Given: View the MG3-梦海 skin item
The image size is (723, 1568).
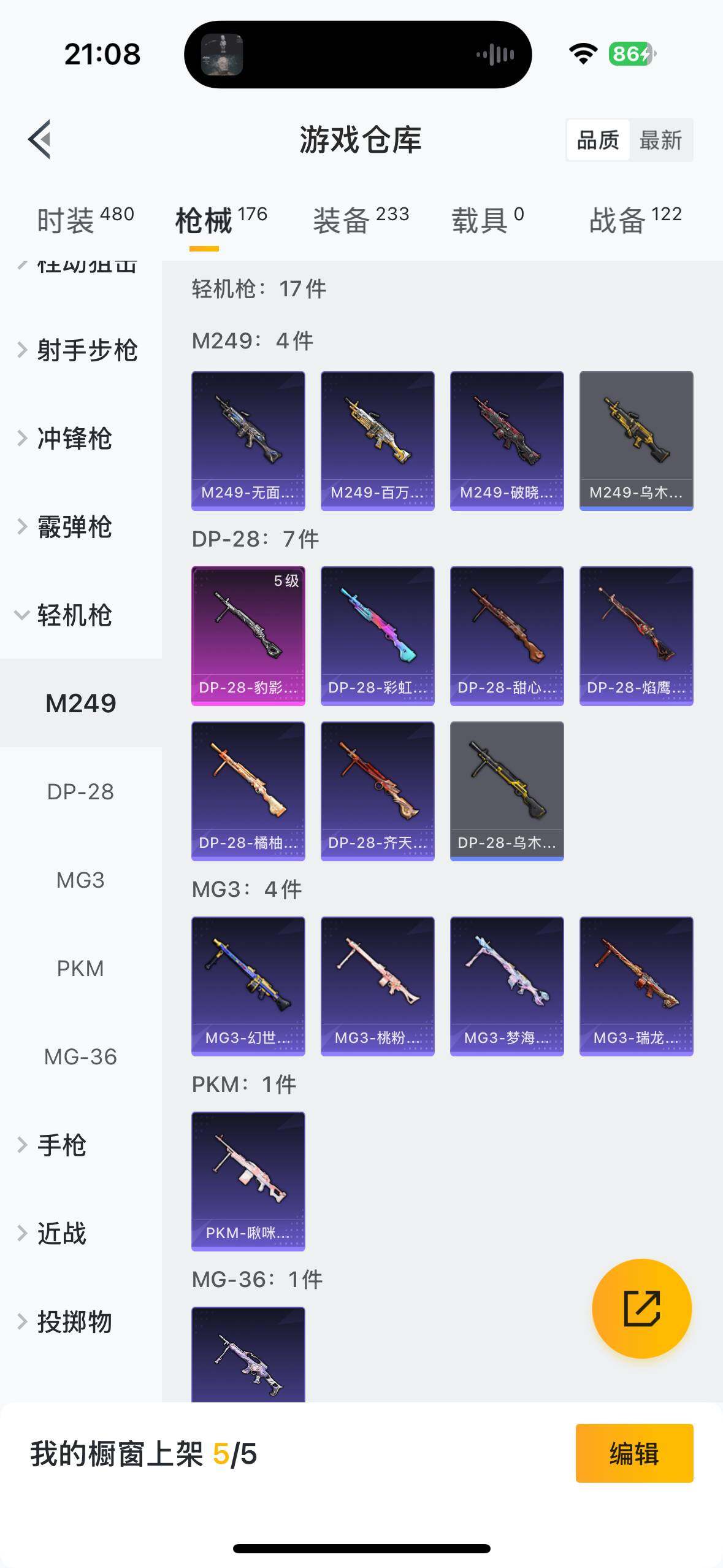Looking at the screenshot, I should pos(507,986).
